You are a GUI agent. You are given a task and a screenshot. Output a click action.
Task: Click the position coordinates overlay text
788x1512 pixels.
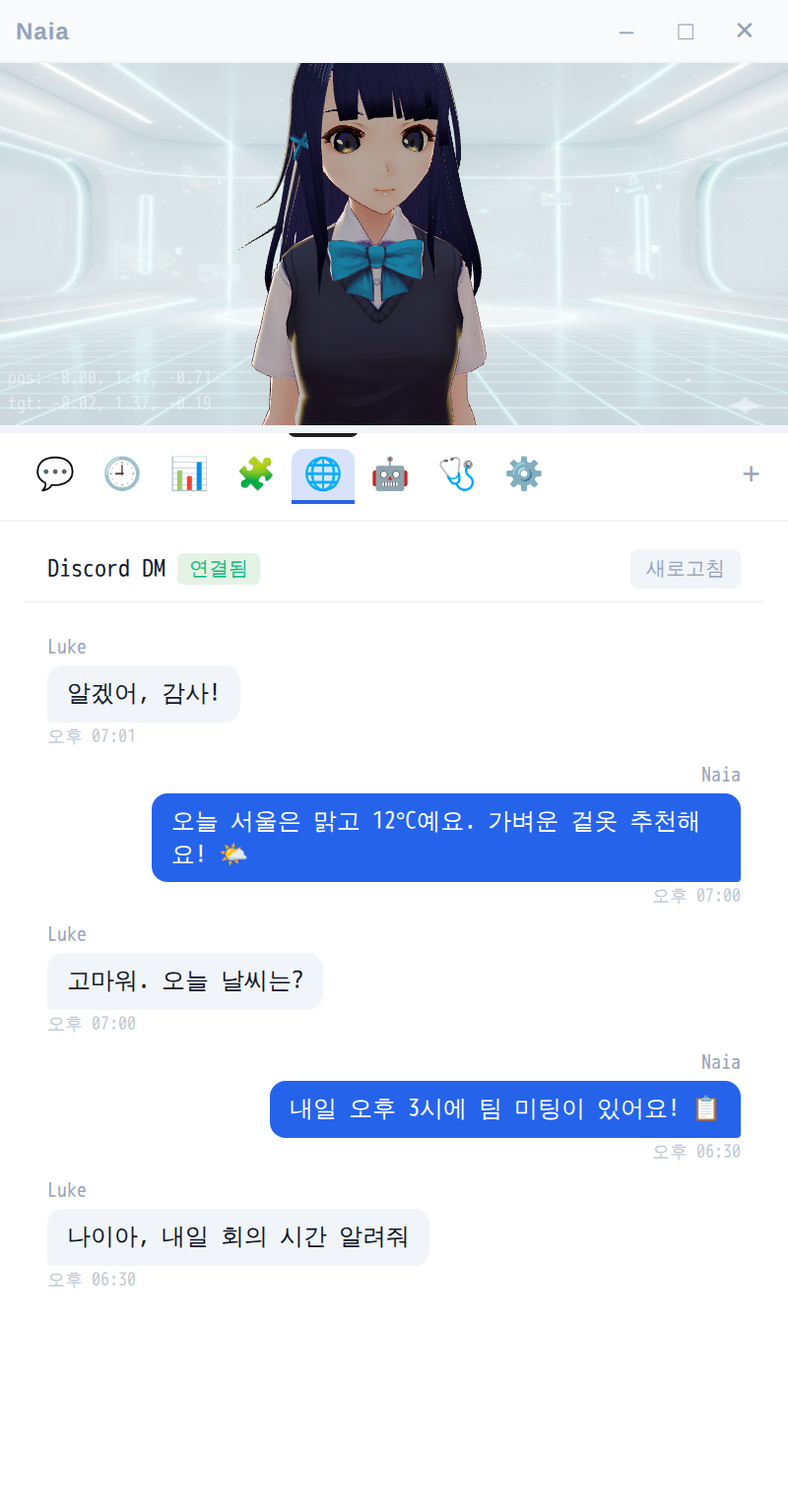click(108, 377)
